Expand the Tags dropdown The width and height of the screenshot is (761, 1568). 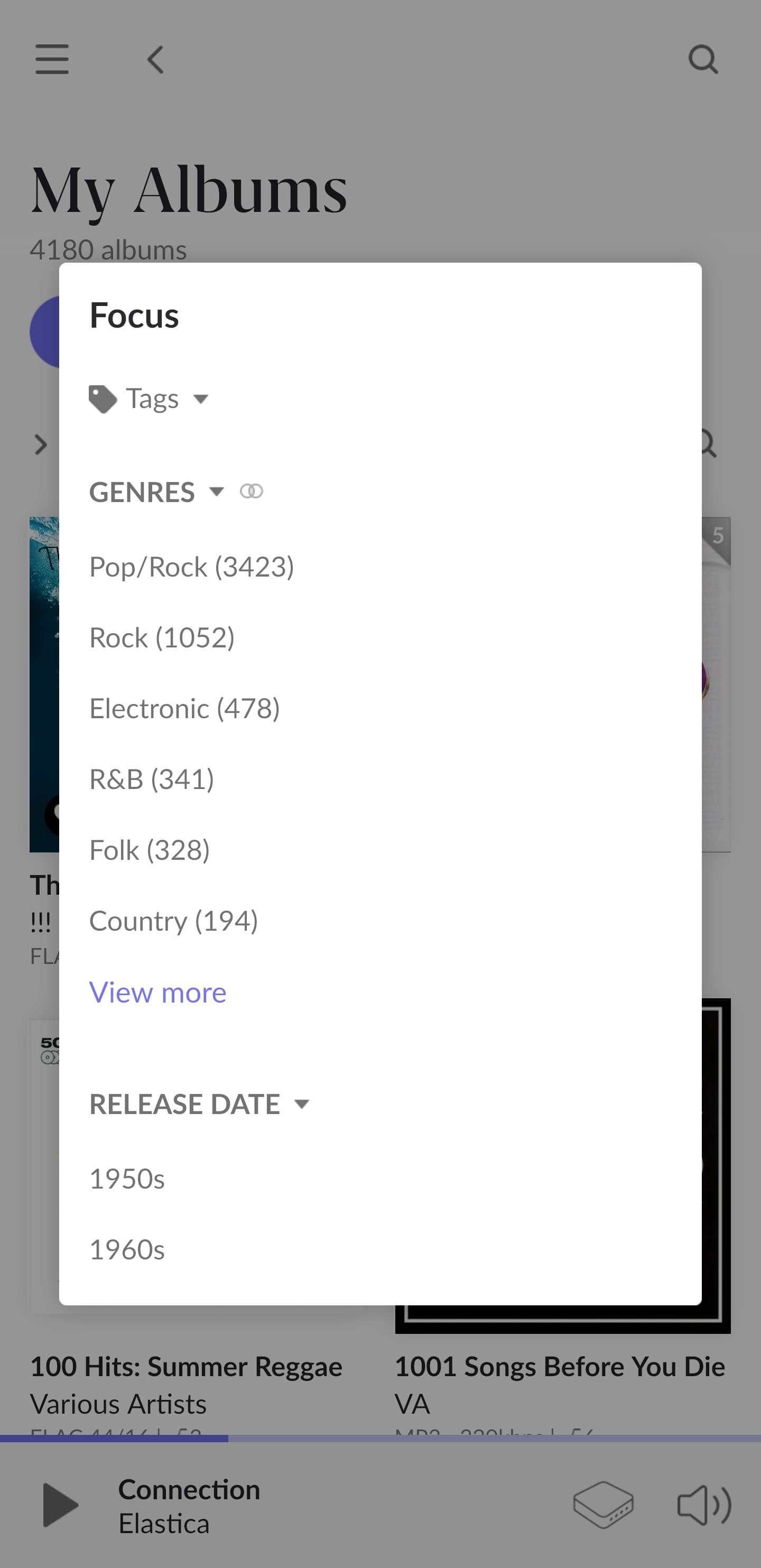149,400
